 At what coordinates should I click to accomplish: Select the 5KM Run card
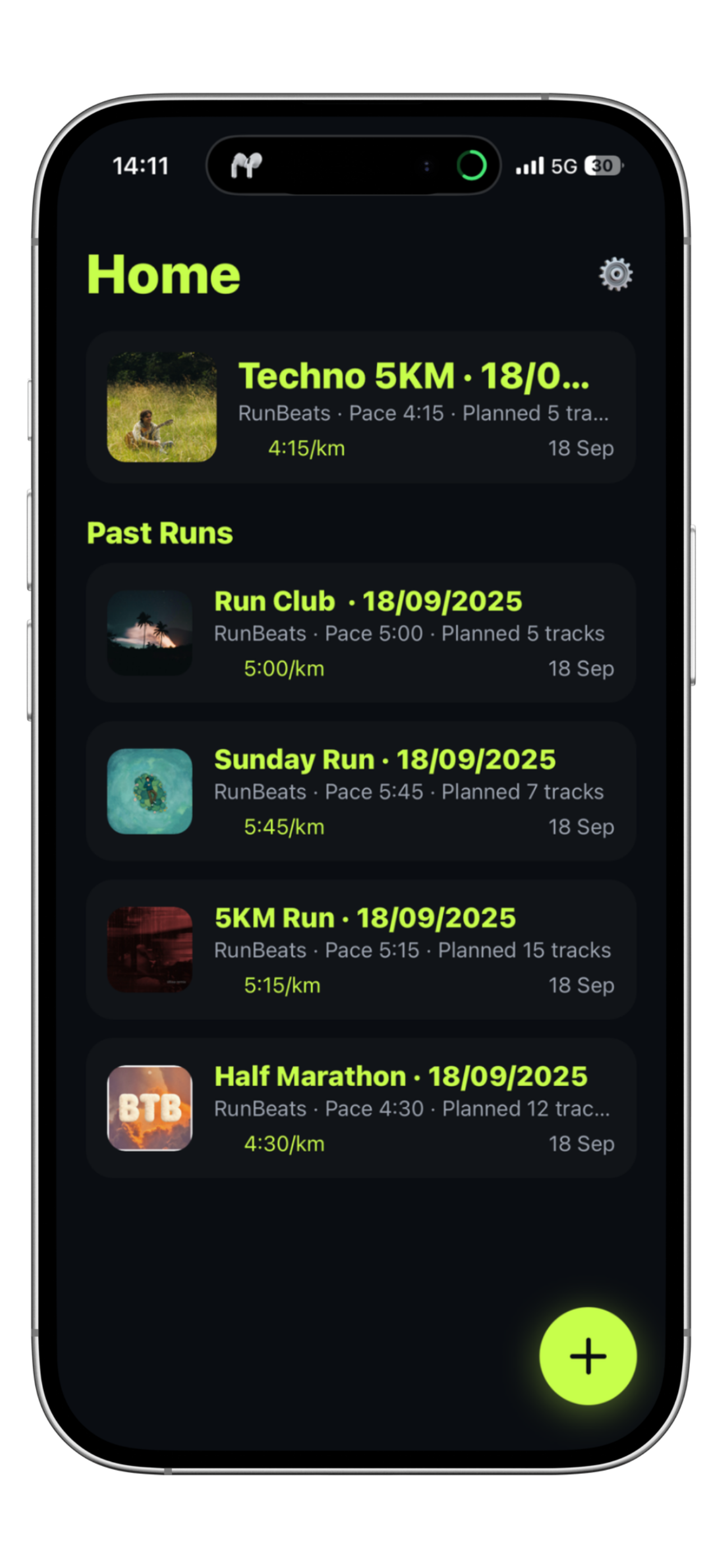(x=361, y=949)
